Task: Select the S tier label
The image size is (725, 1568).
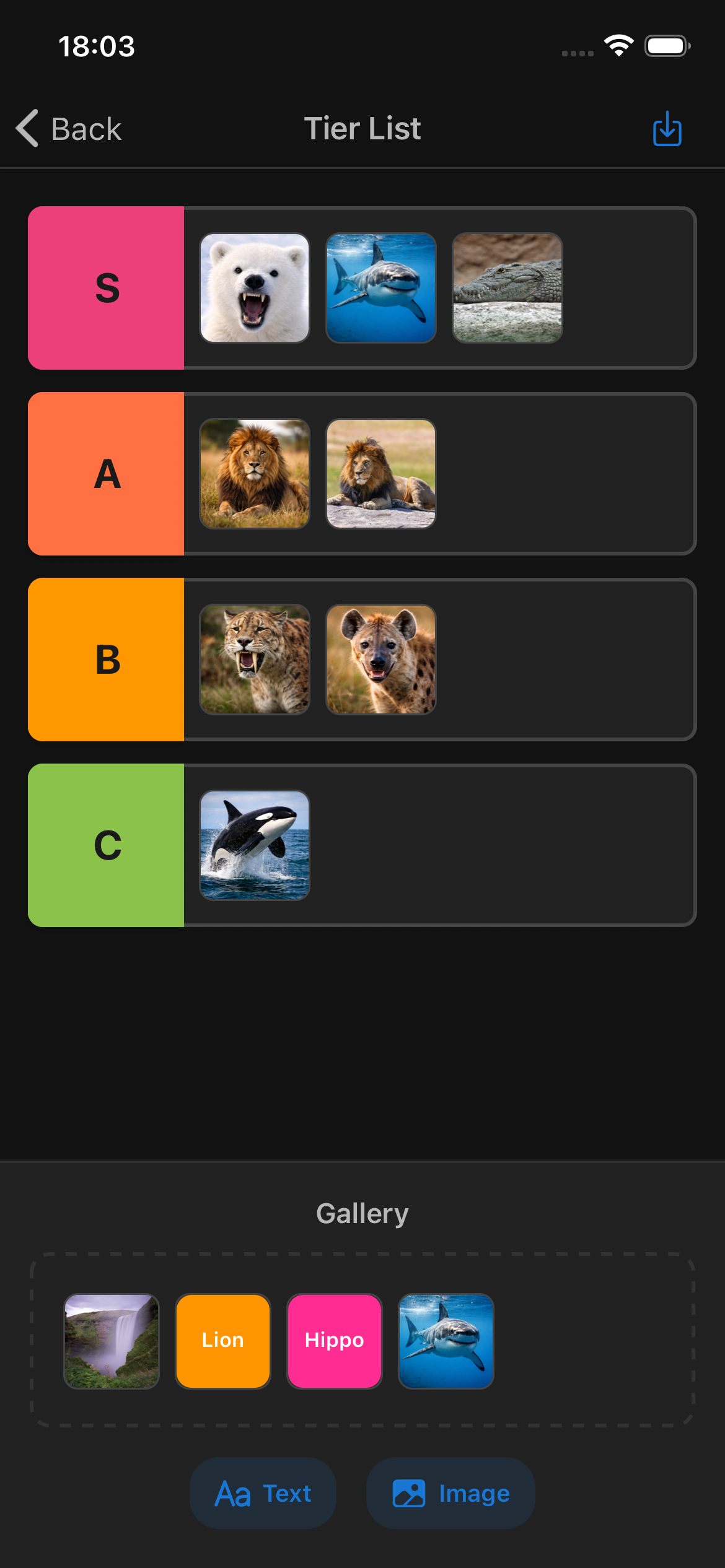Action: pyautogui.click(x=107, y=288)
